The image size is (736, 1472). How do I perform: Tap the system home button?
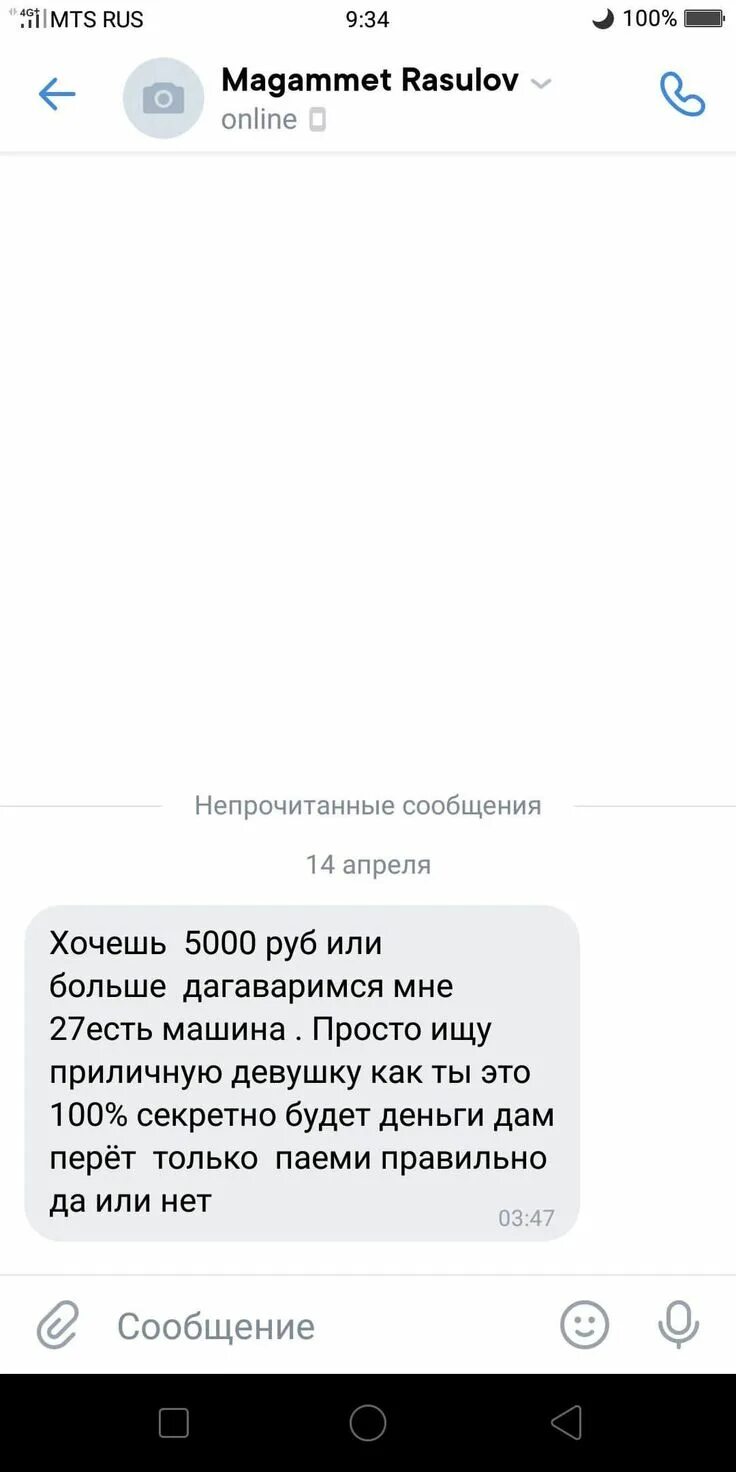point(368,1422)
